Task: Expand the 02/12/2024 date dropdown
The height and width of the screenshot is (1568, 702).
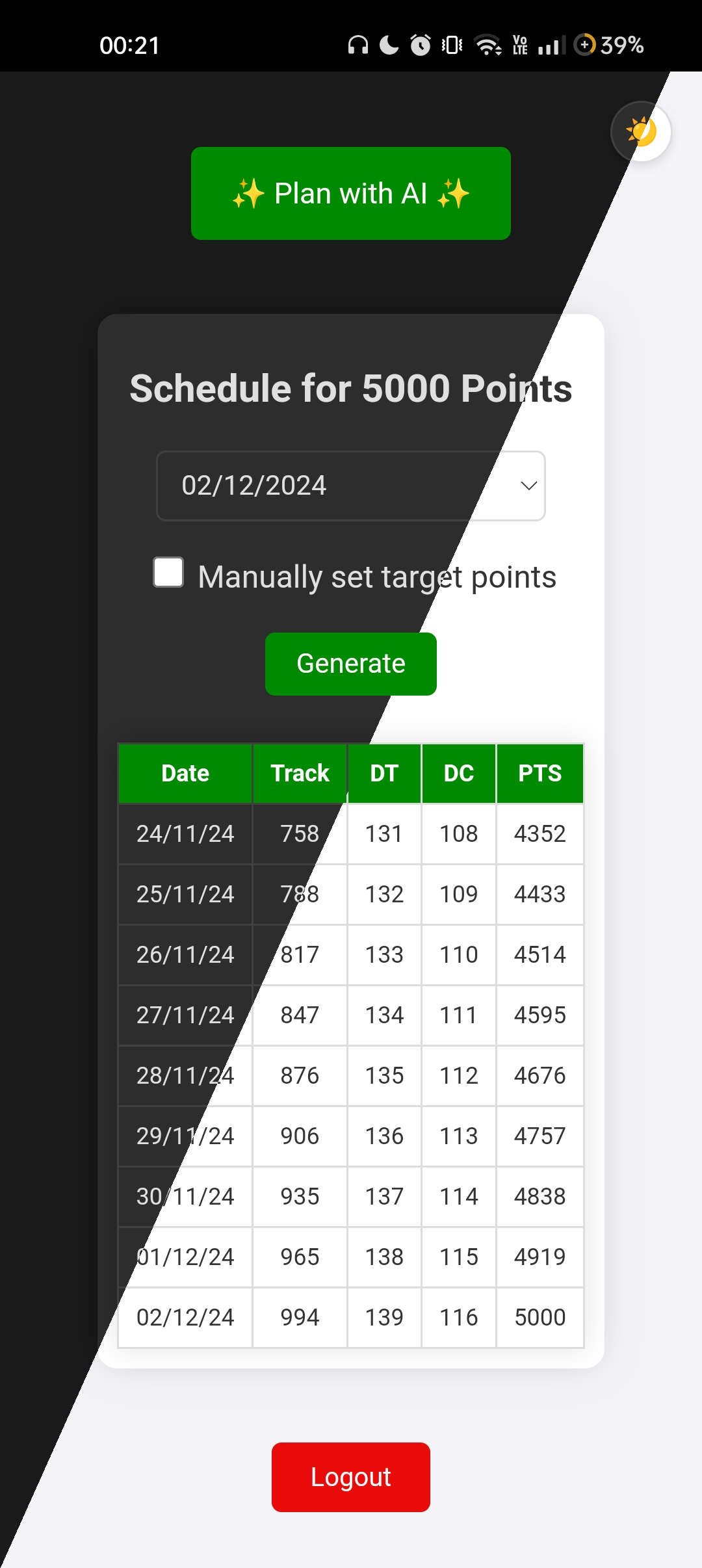Action: click(x=351, y=486)
